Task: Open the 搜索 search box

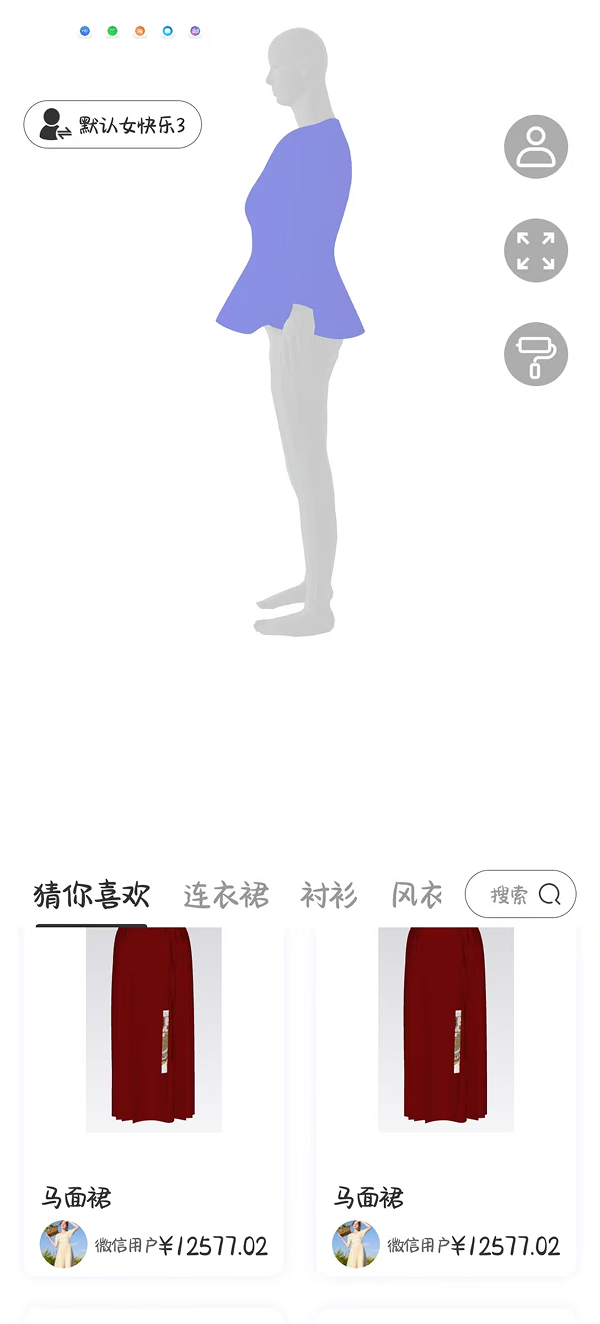Action: click(x=520, y=894)
